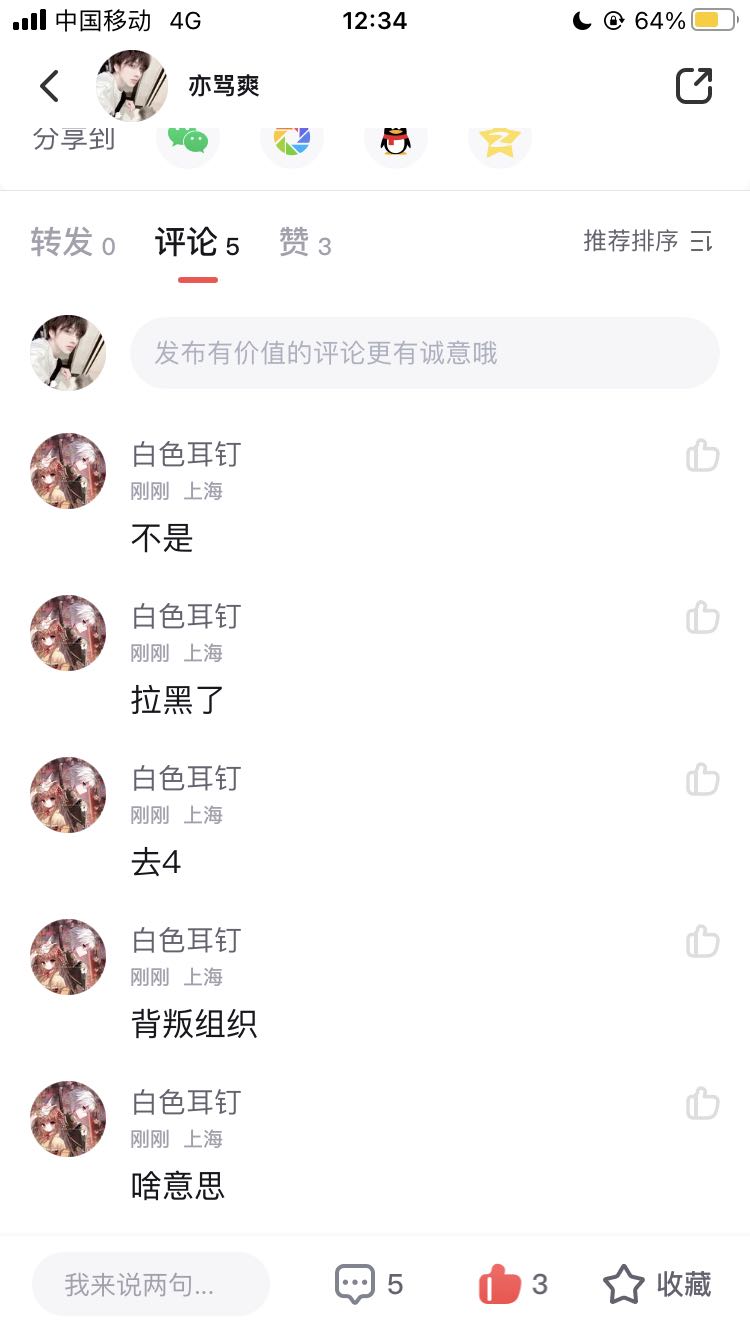This screenshot has width=750, height=1334.
Task: Switch to the 赞 tab
Action: click(305, 243)
